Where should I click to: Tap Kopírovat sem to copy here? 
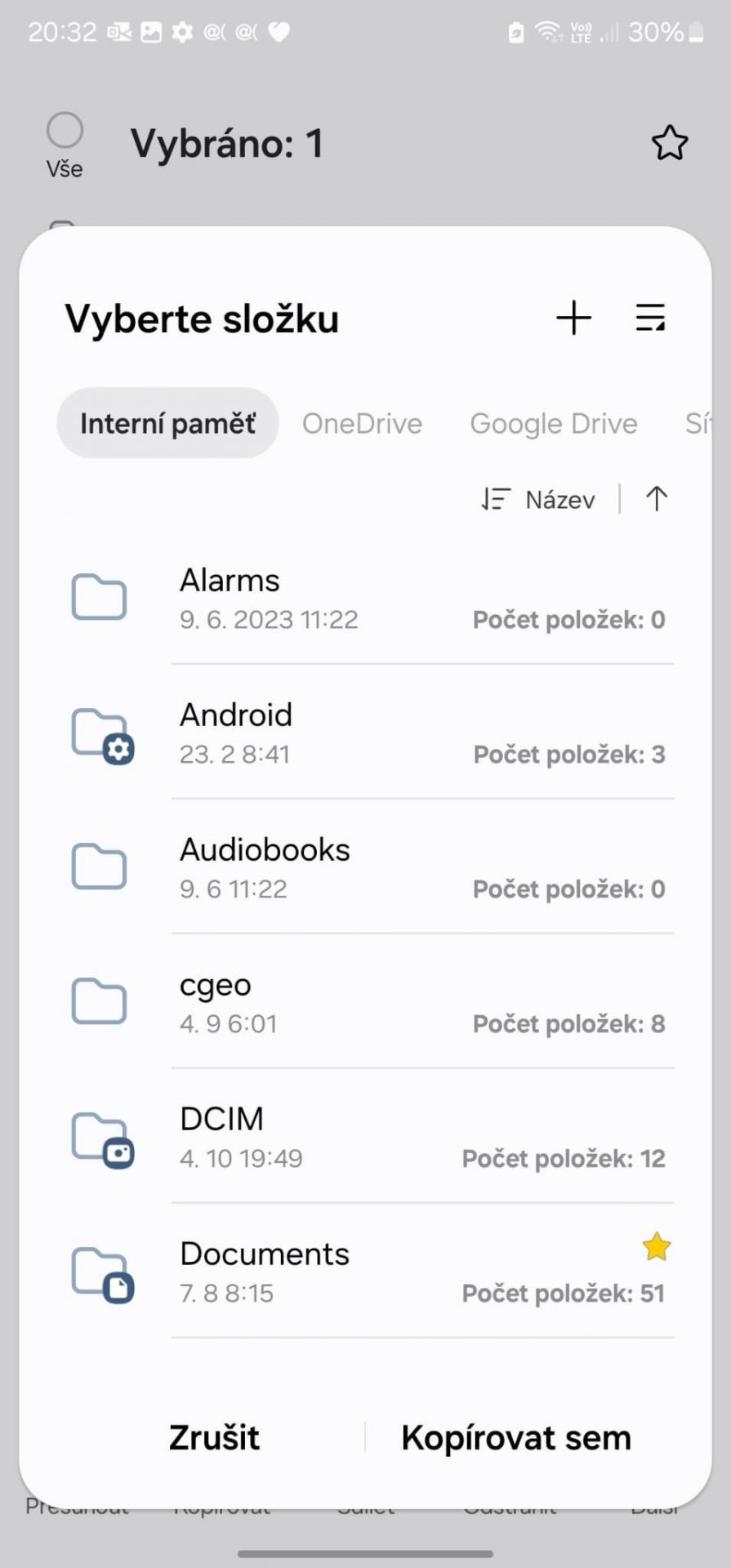[x=516, y=1437]
